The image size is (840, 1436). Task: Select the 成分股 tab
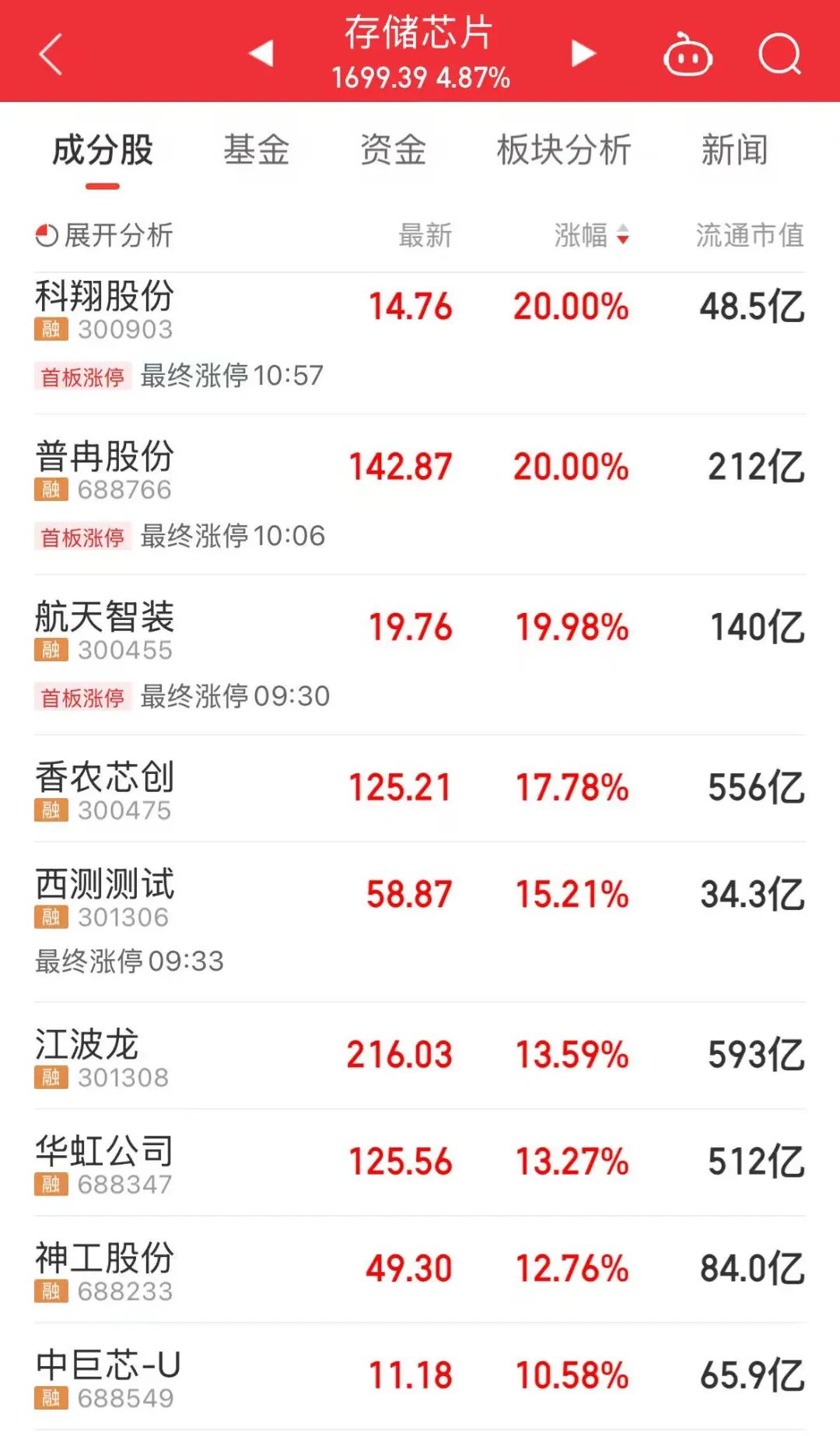(103, 150)
